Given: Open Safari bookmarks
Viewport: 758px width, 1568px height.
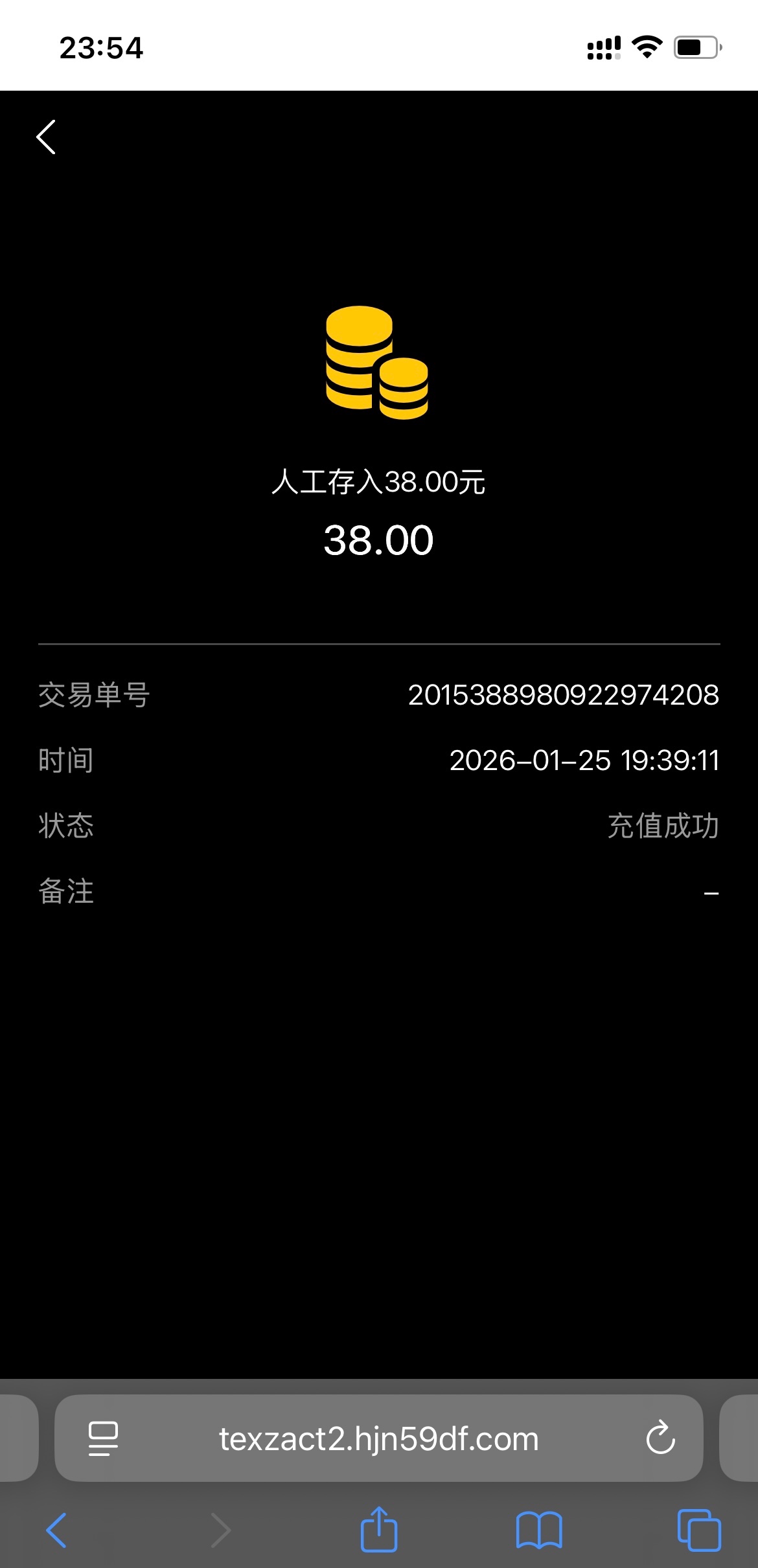Looking at the screenshot, I should 539,1530.
